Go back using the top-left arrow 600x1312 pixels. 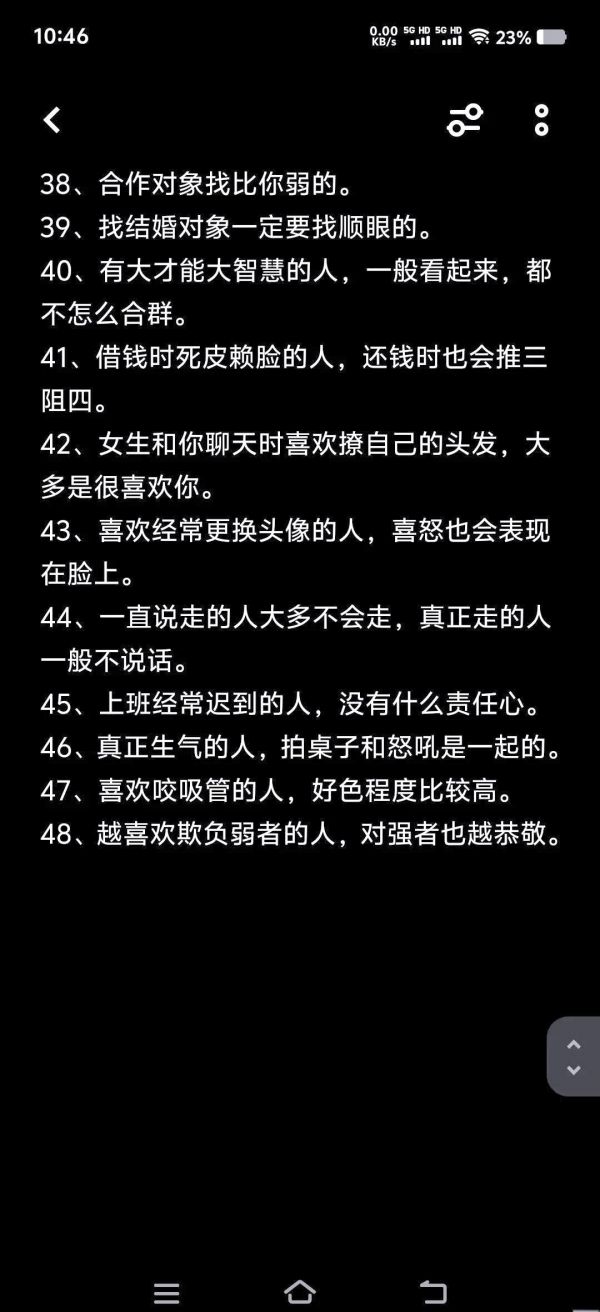coord(52,120)
